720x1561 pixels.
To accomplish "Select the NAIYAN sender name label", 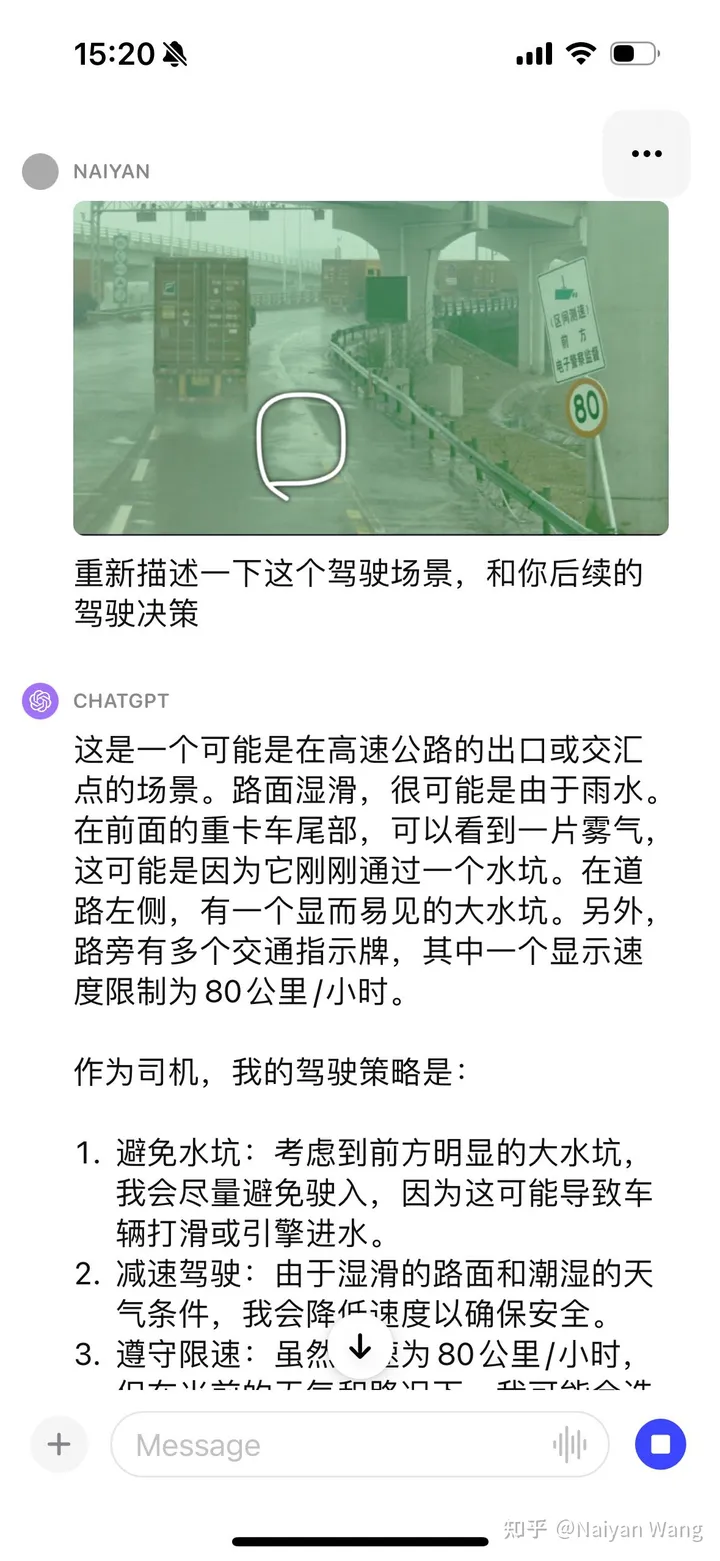I will tap(111, 171).
